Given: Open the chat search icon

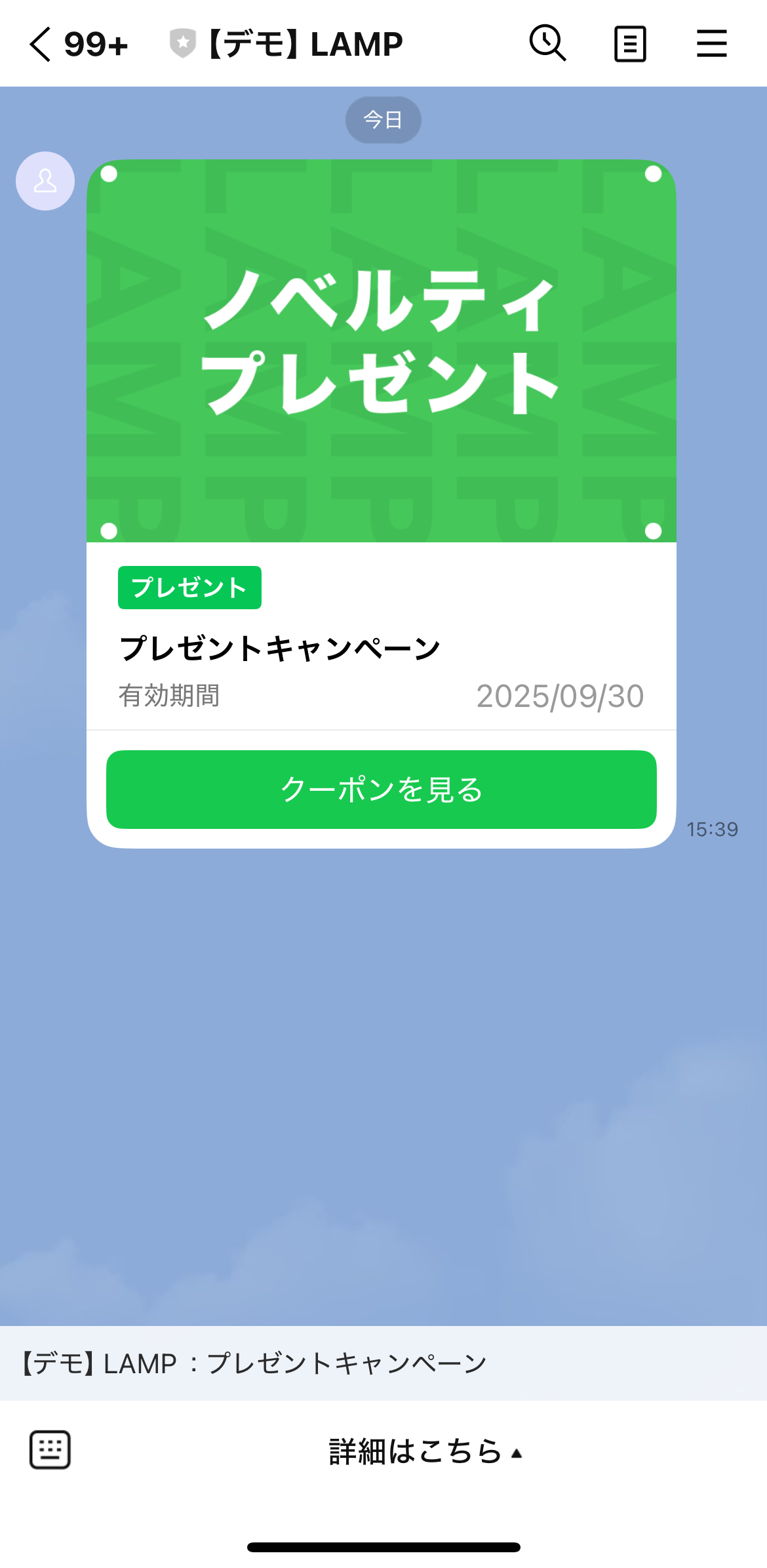Looking at the screenshot, I should tap(547, 44).
